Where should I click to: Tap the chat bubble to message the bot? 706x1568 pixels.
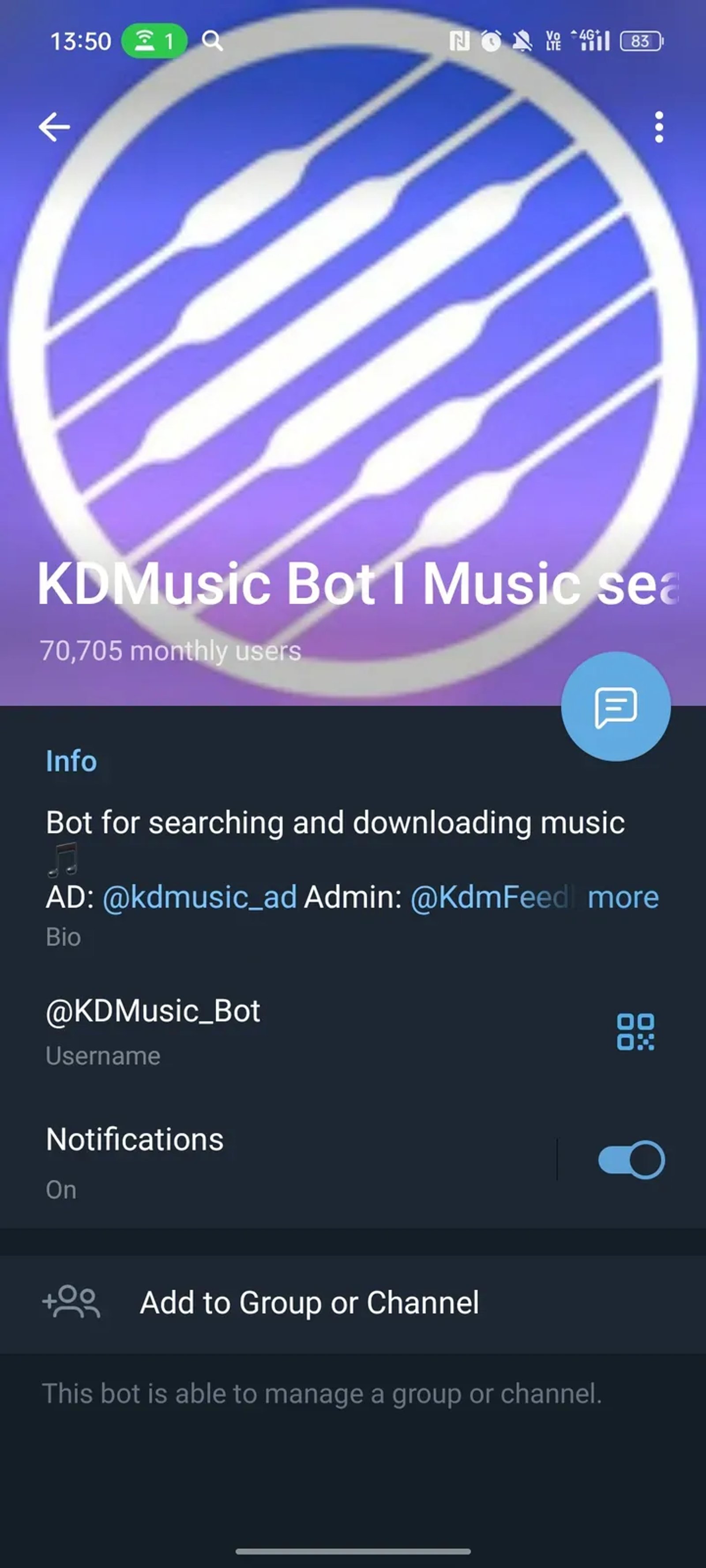point(617,708)
